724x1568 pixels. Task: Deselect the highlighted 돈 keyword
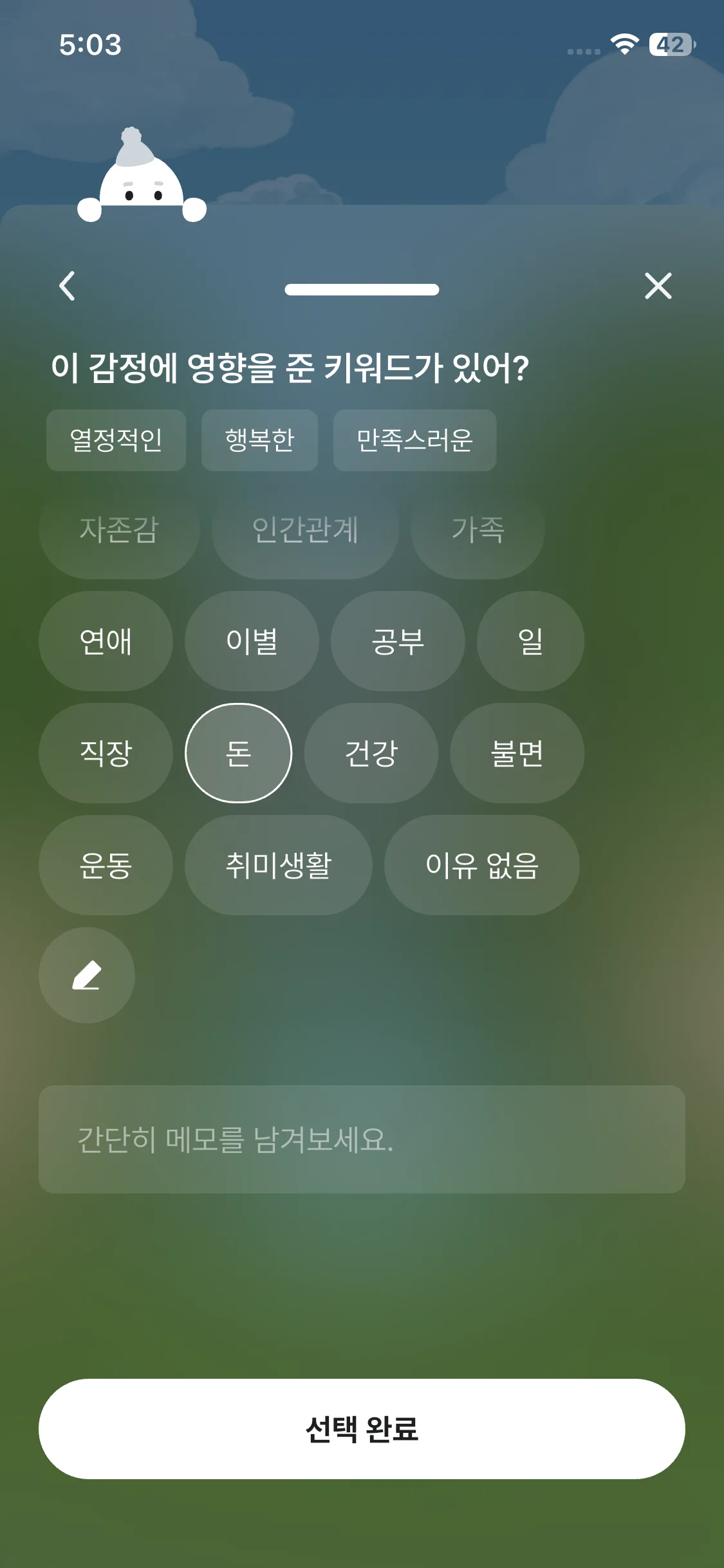(x=238, y=753)
